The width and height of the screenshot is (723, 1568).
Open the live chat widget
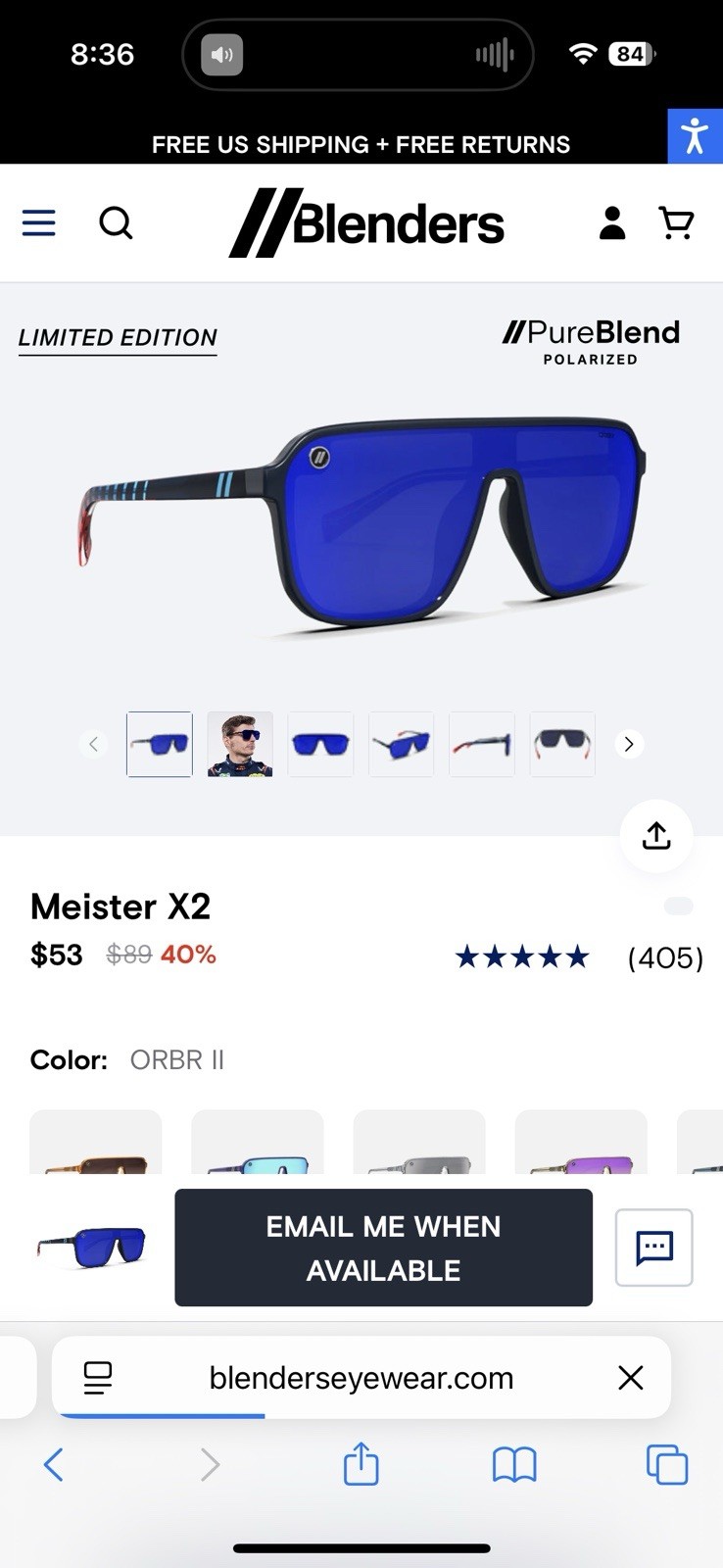[x=653, y=1248]
